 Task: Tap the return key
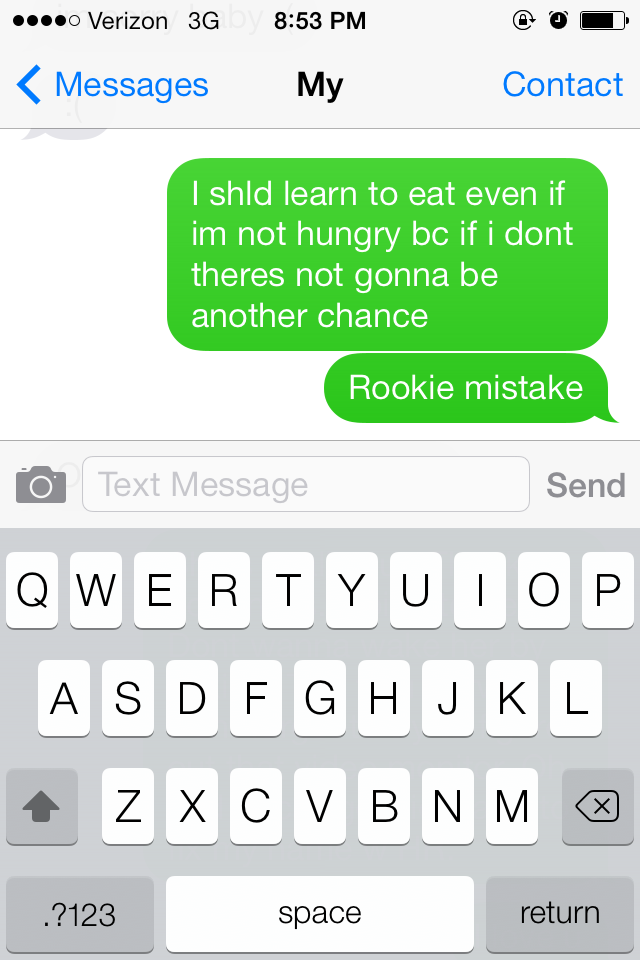560,913
